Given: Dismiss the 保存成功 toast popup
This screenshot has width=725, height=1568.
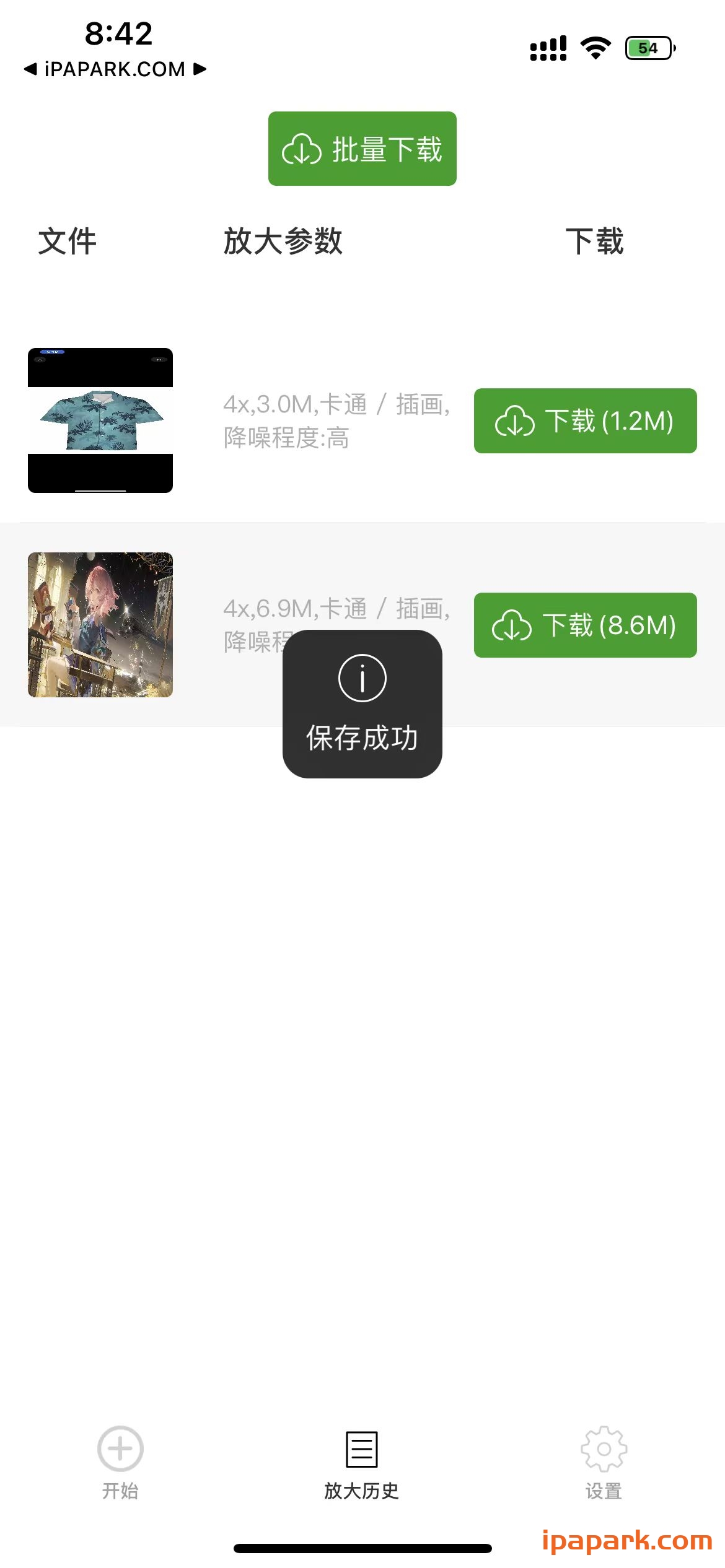Looking at the screenshot, I should point(361,703).
